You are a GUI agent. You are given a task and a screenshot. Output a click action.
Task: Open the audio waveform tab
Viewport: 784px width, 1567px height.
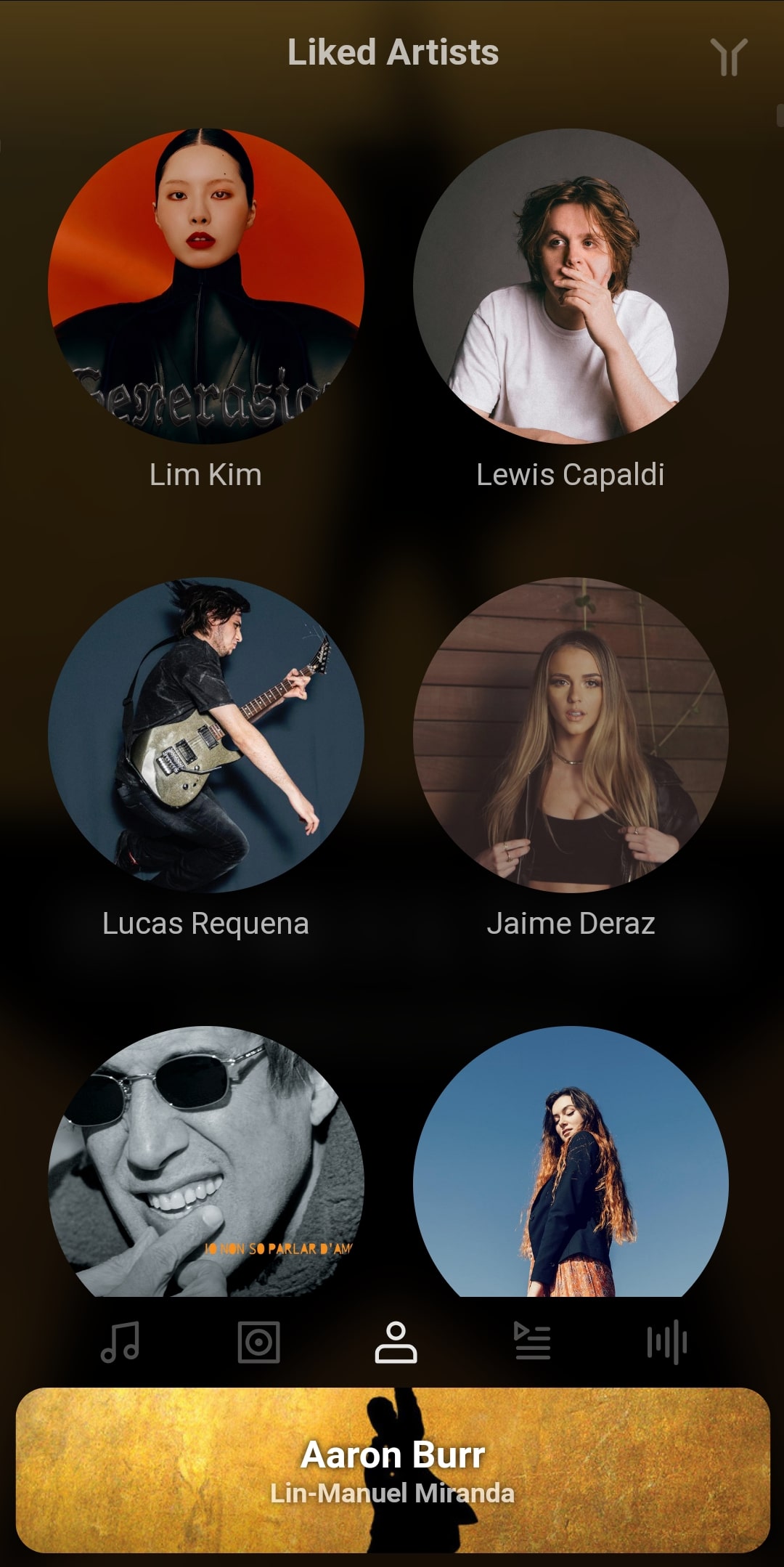click(667, 1342)
